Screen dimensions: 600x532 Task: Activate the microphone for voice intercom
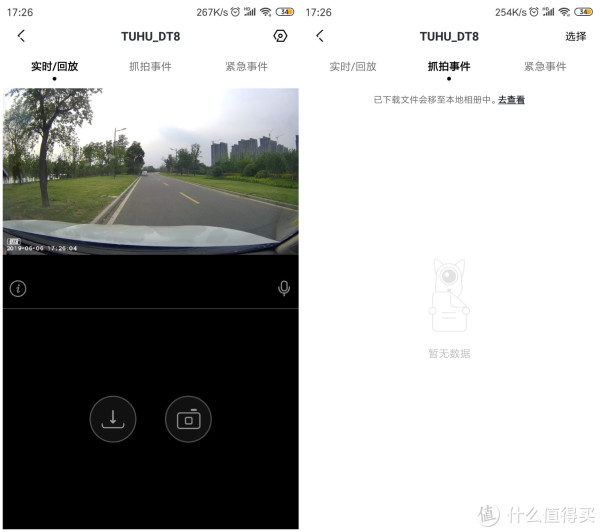point(284,288)
